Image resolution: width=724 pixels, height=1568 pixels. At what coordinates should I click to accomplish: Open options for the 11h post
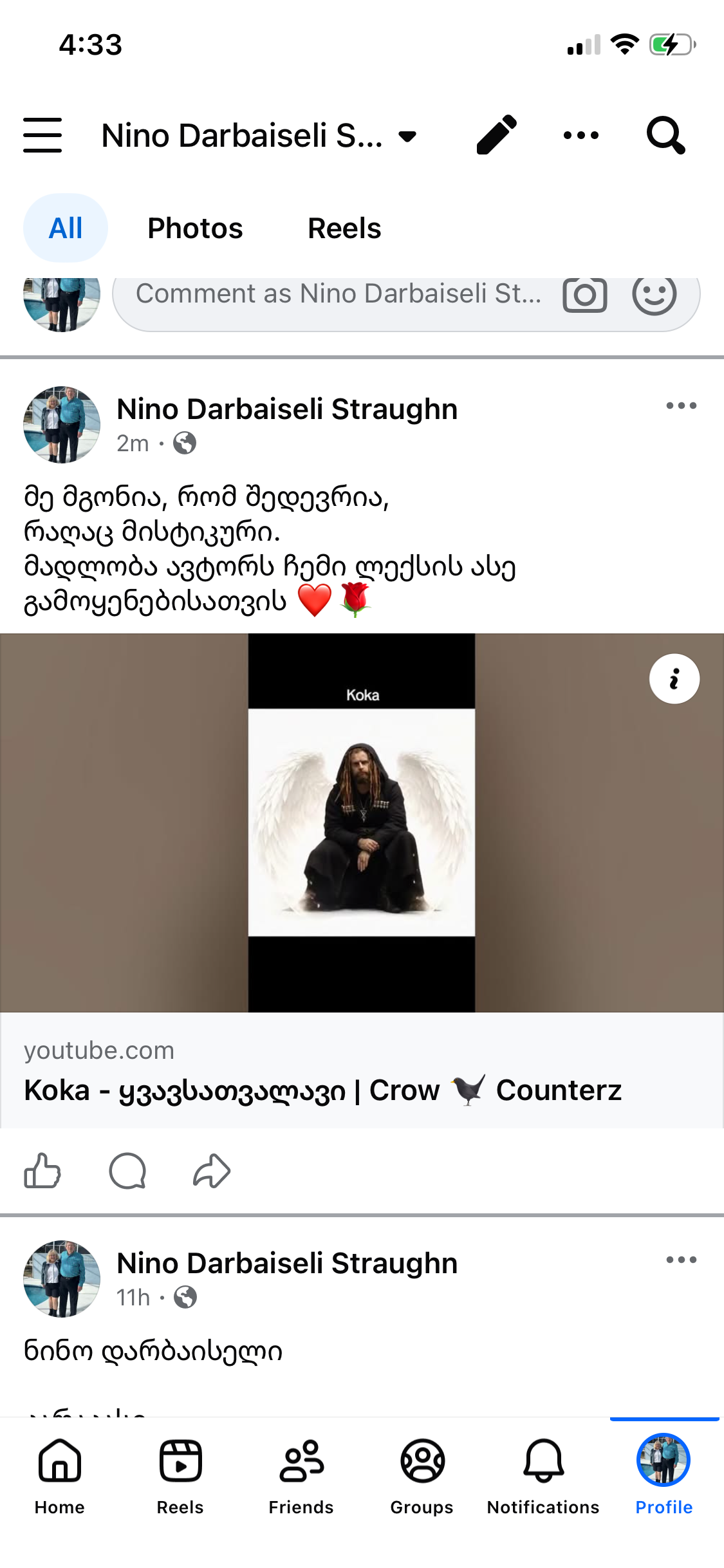click(x=681, y=1260)
